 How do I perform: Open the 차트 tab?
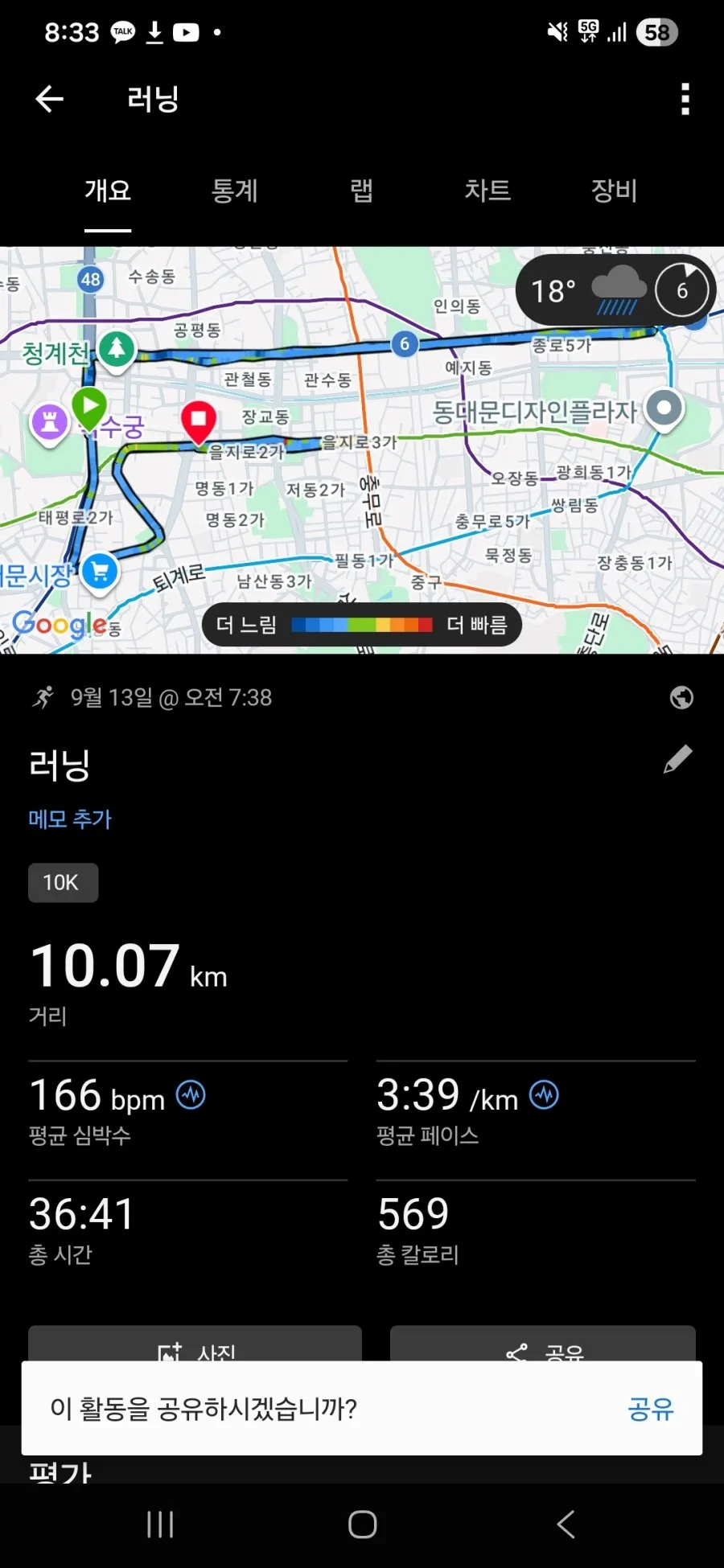coord(487,191)
